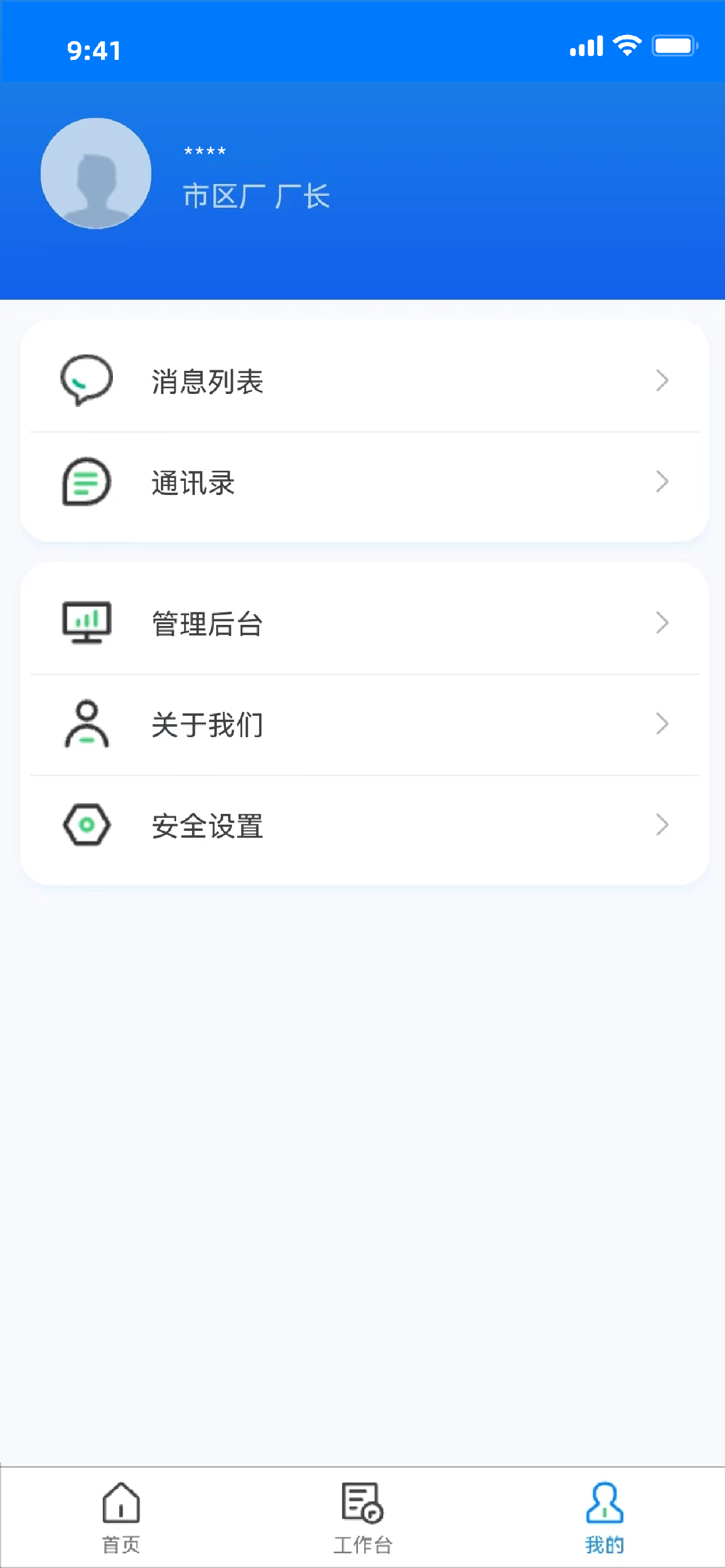Viewport: 725px width, 1568px height.
Task: View the 关于我们 about page
Action: [364, 724]
